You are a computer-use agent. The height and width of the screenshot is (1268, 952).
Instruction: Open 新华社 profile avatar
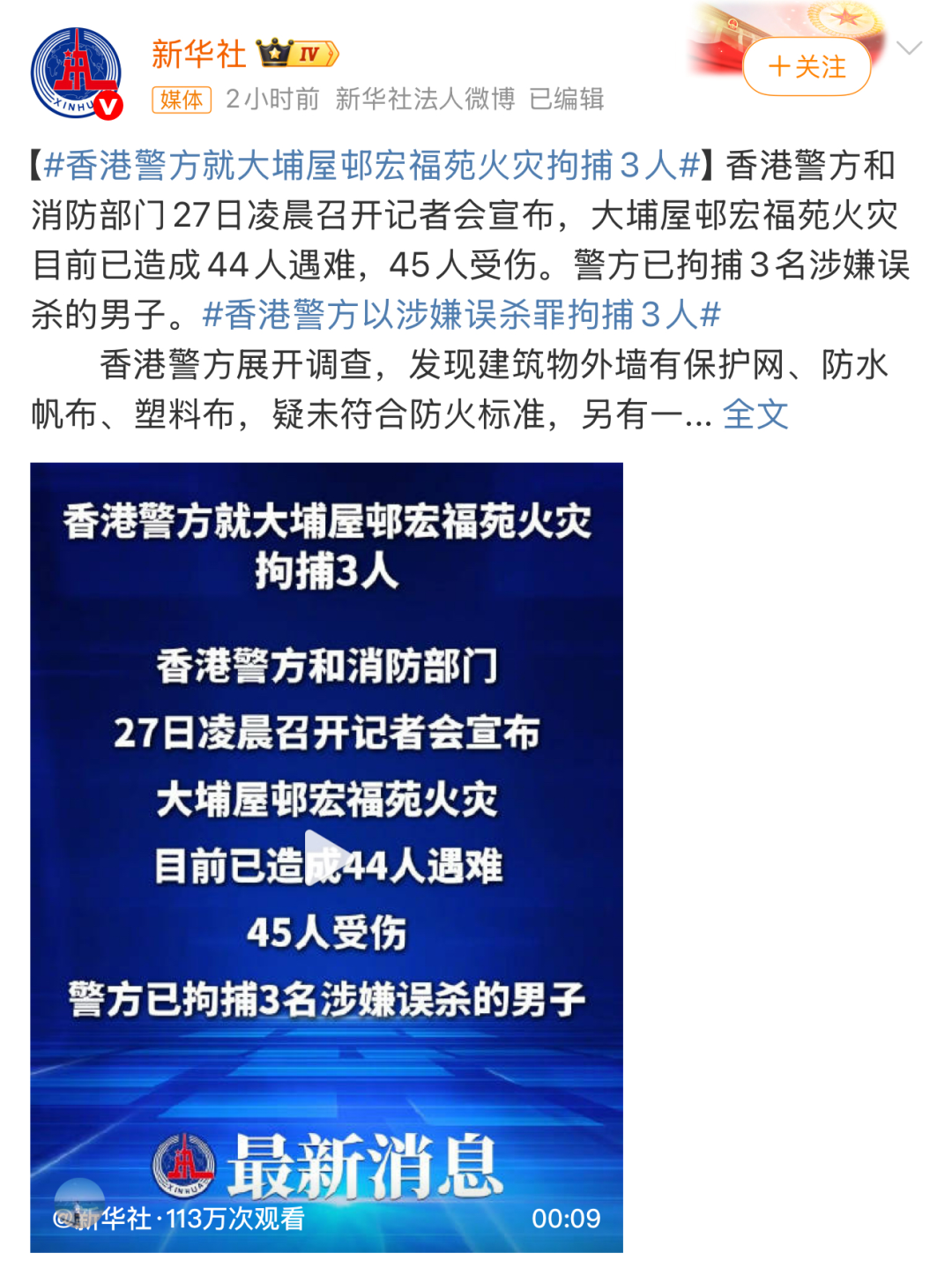coord(76,72)
